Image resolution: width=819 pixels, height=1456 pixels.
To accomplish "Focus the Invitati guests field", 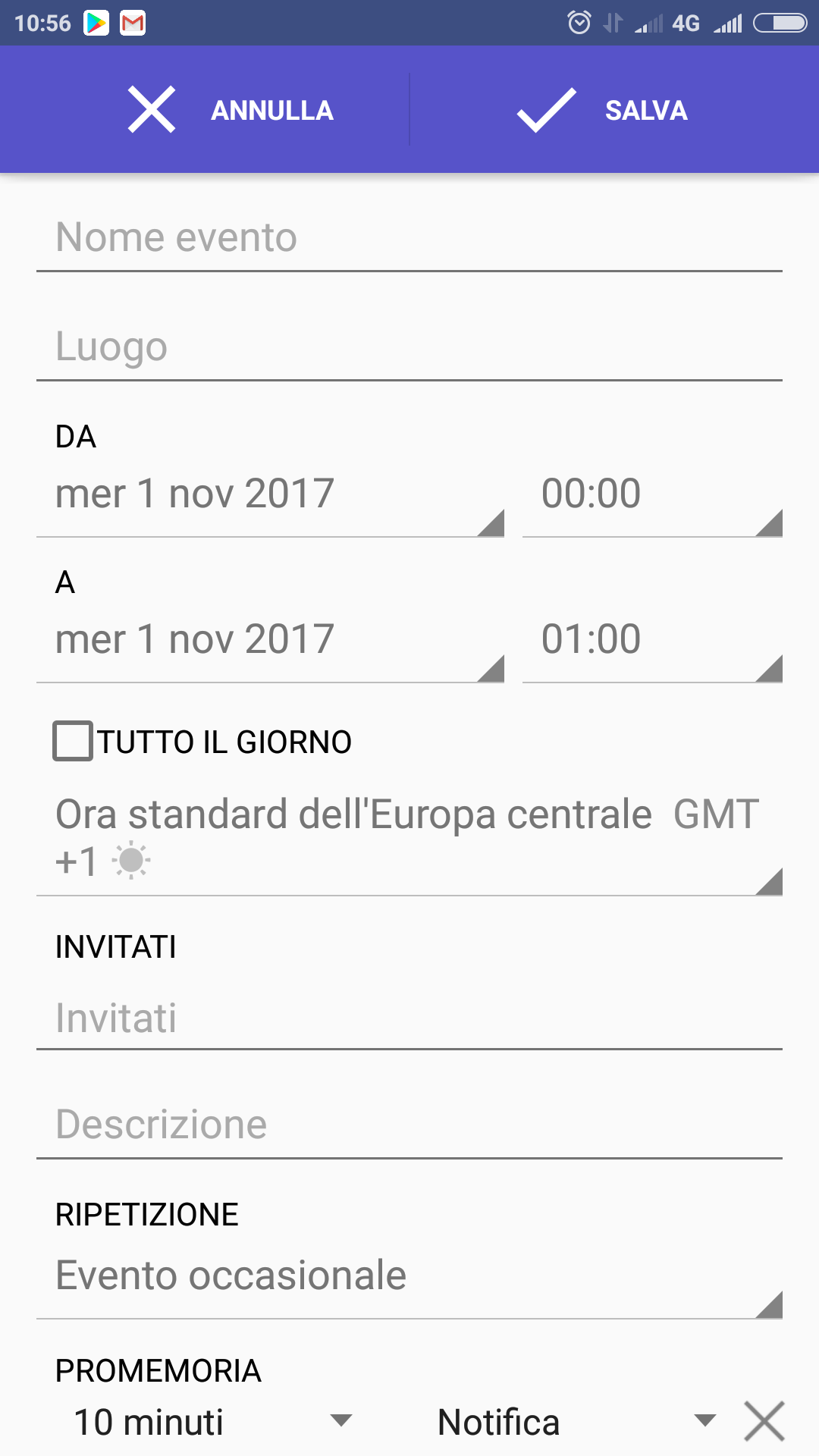I will pos(409,1018).
